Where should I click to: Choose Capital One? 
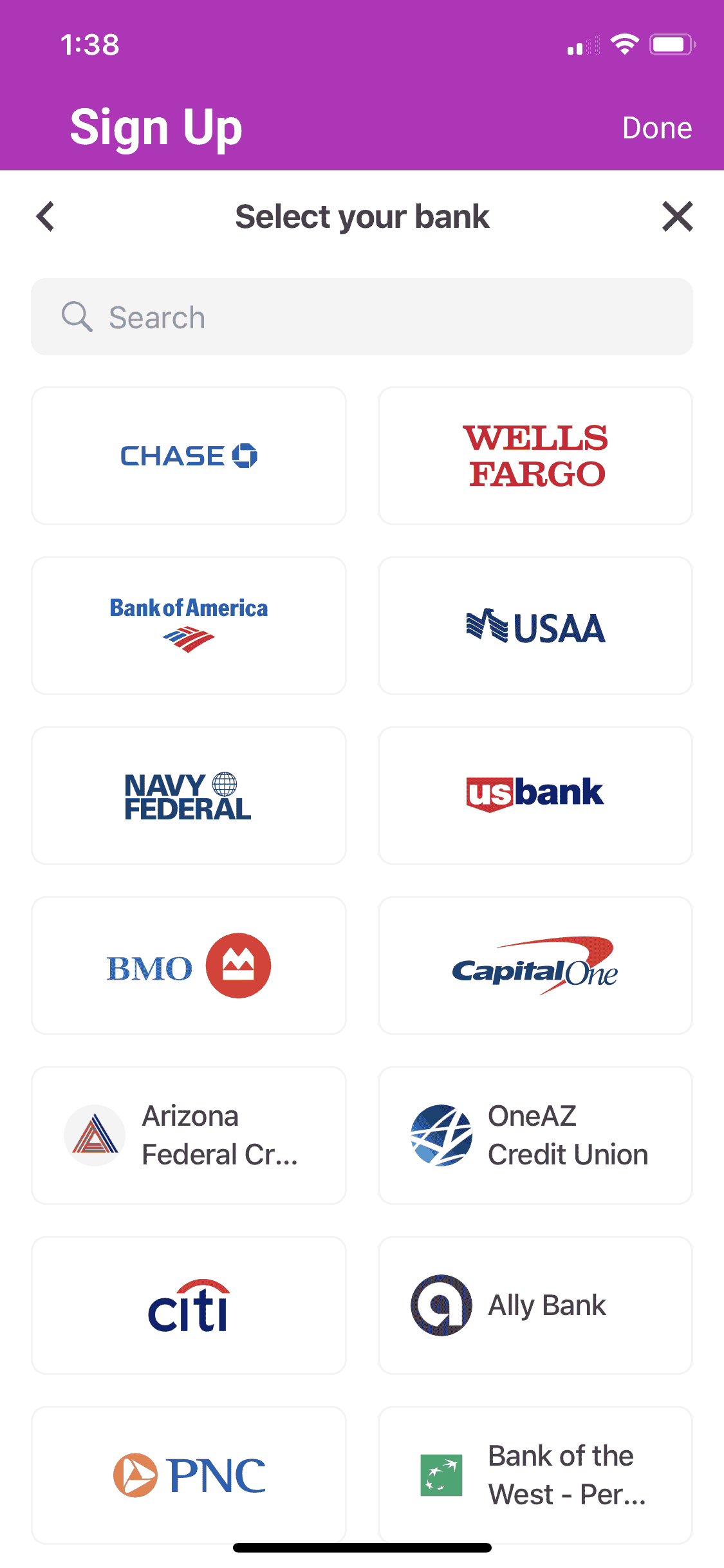coord(535,966)
